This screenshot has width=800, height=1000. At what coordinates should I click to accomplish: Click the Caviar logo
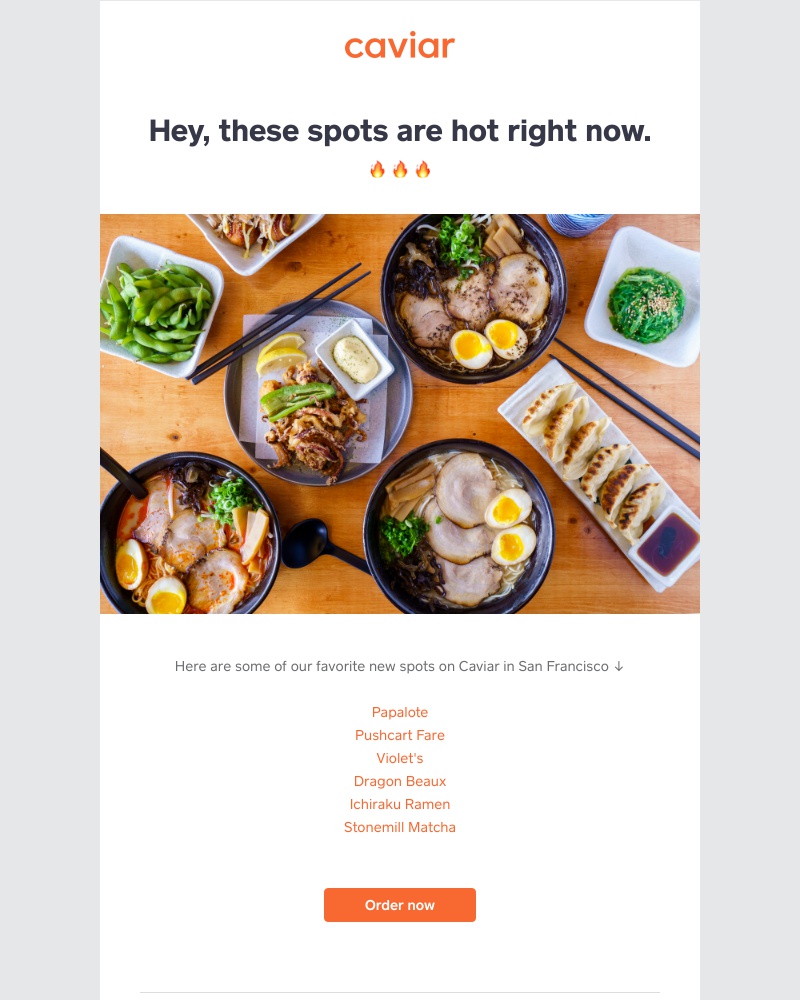[400, 46]
